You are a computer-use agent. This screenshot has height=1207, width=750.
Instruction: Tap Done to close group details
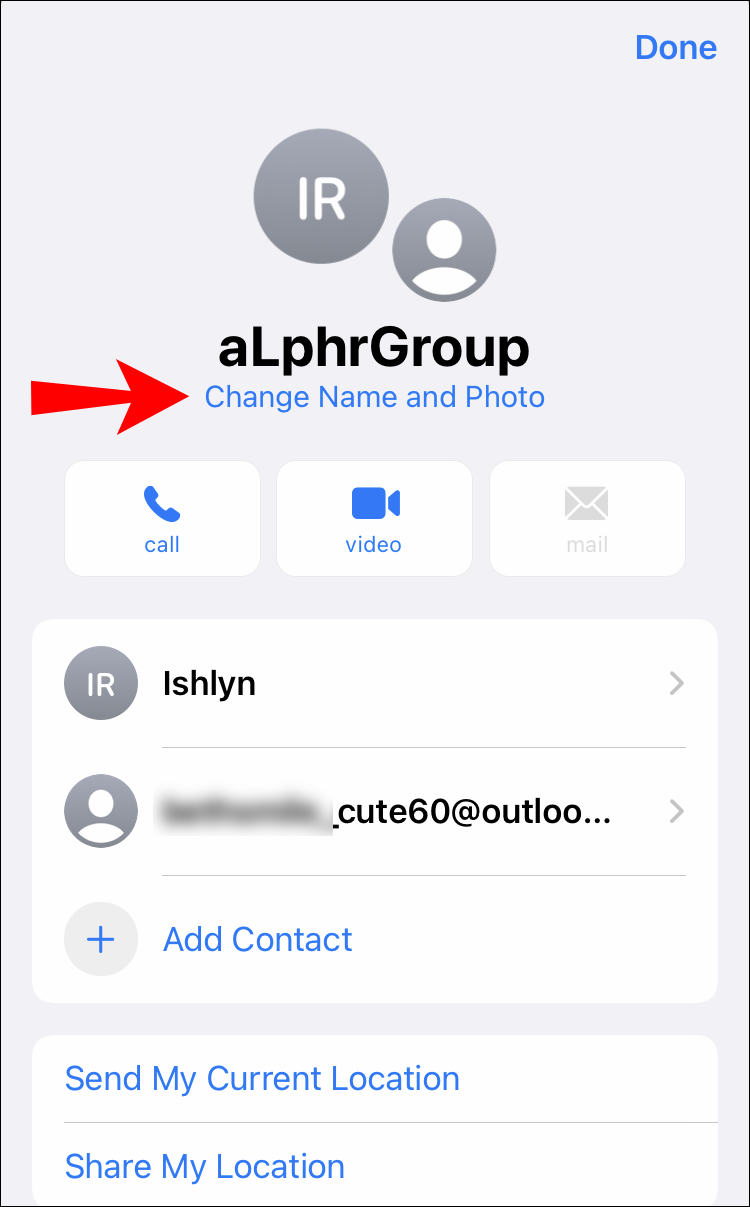[x=676, y=48]
